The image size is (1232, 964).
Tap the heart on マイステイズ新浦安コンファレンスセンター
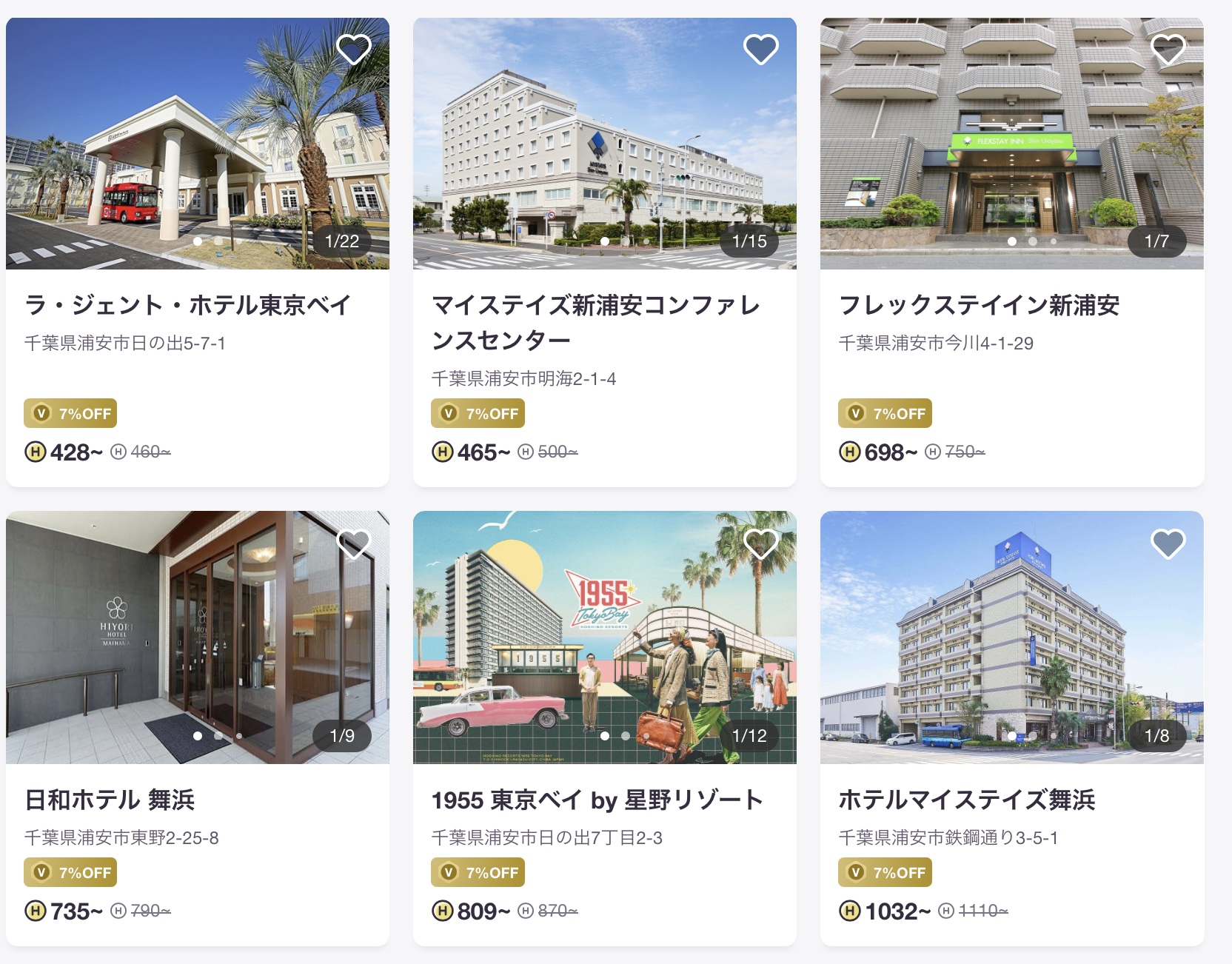[x=760, y=50]
